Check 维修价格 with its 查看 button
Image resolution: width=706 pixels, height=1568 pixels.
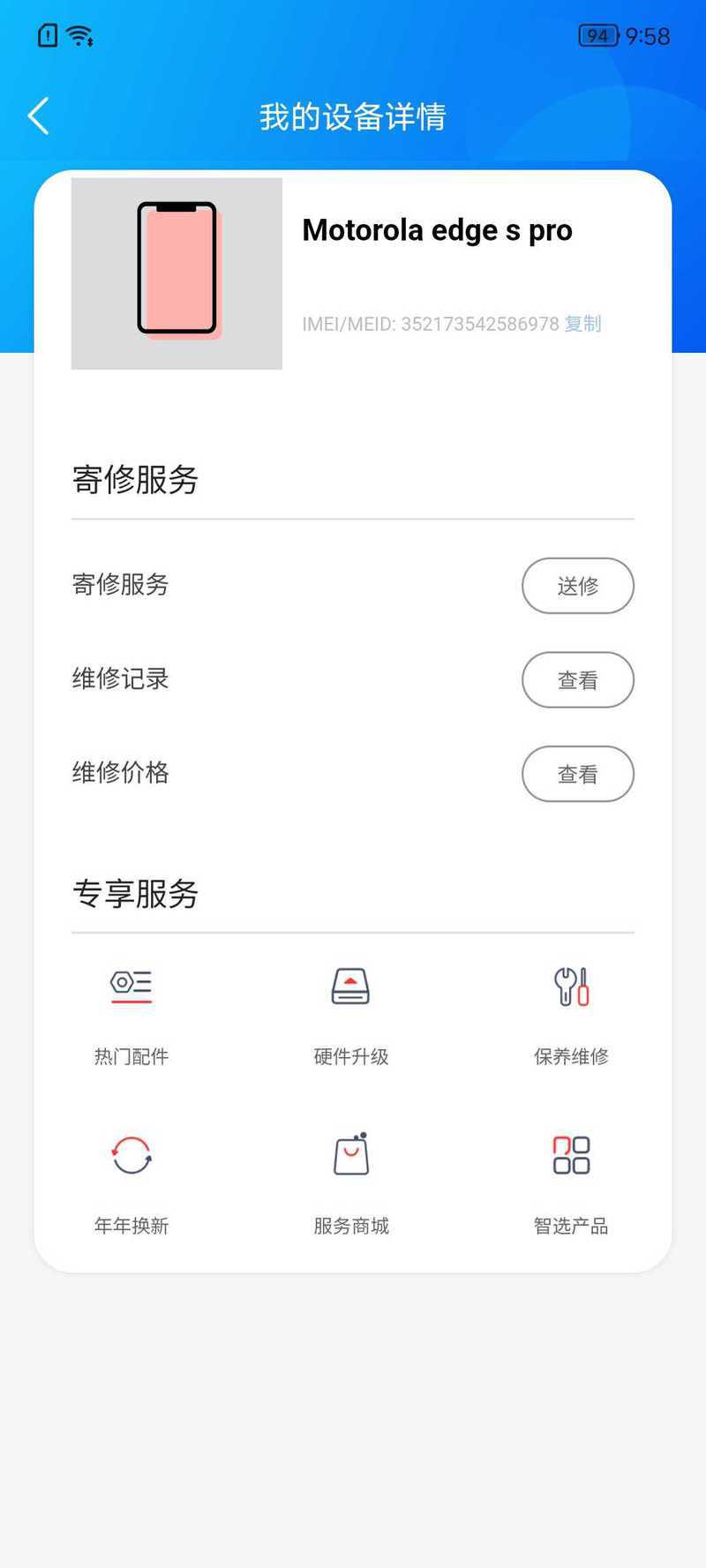578,774
